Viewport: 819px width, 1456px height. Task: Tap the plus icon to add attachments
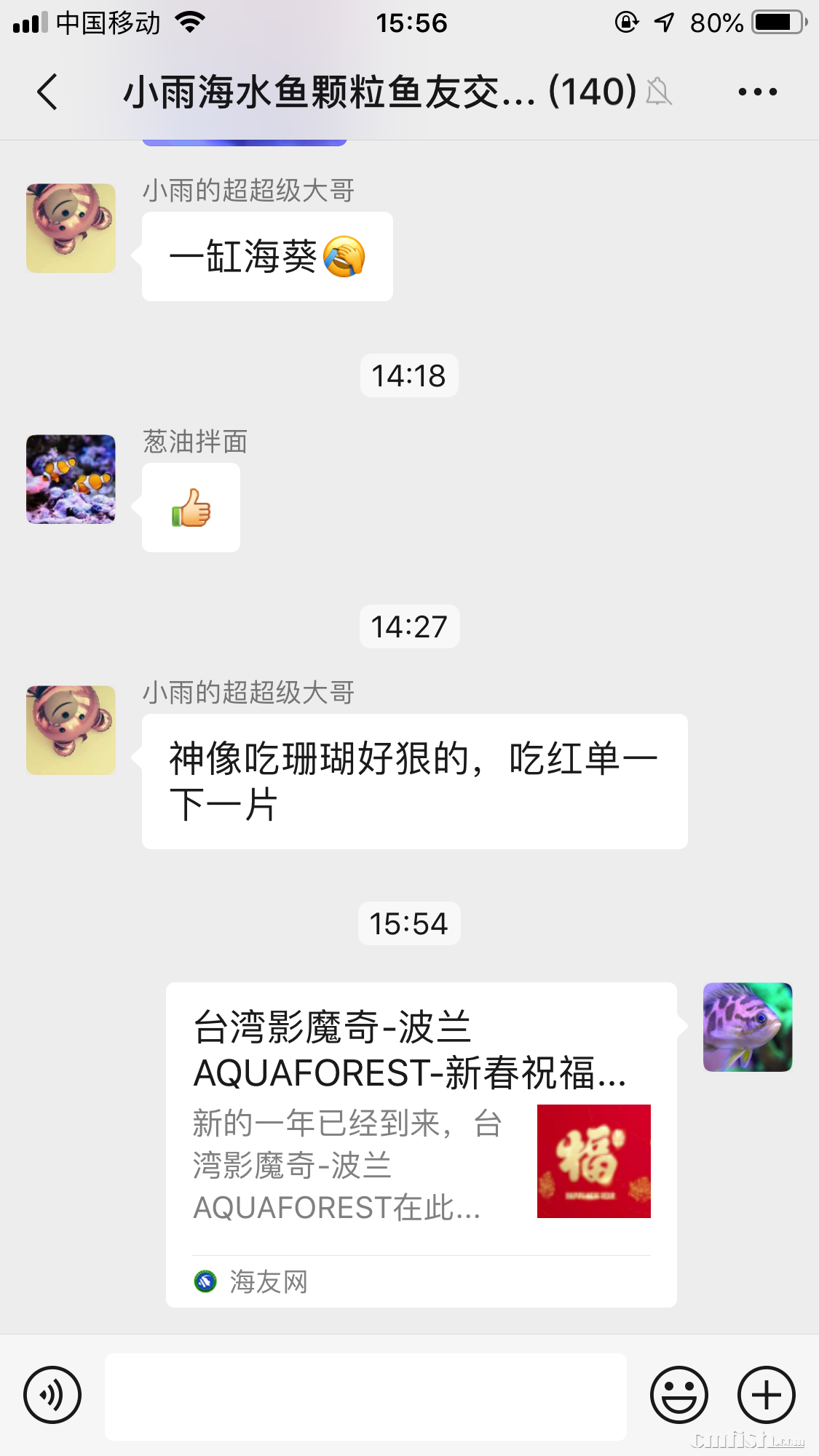pyautogui.click(x=766, y=1395)
